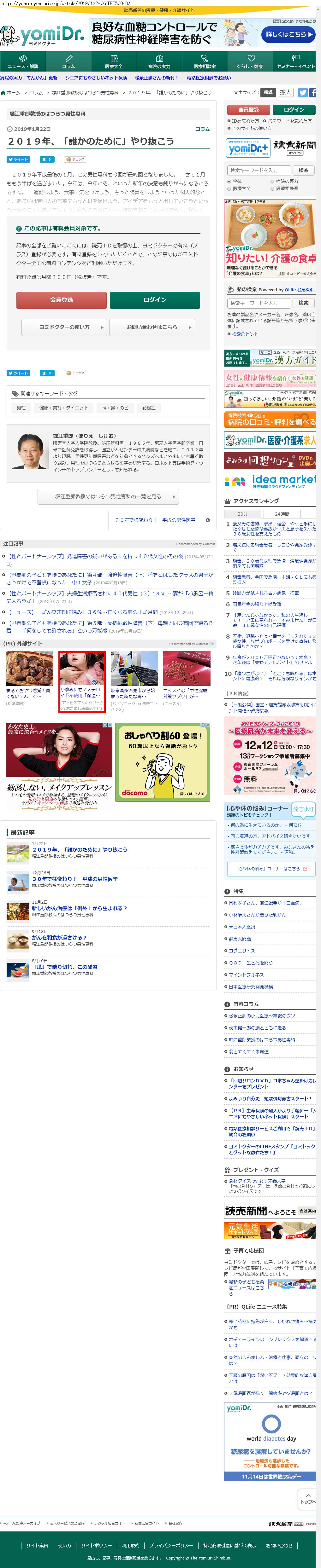The image size is (321, 1568).
Task: Open latest article がんを和食が遠ざける？
Action: (59, 937)
